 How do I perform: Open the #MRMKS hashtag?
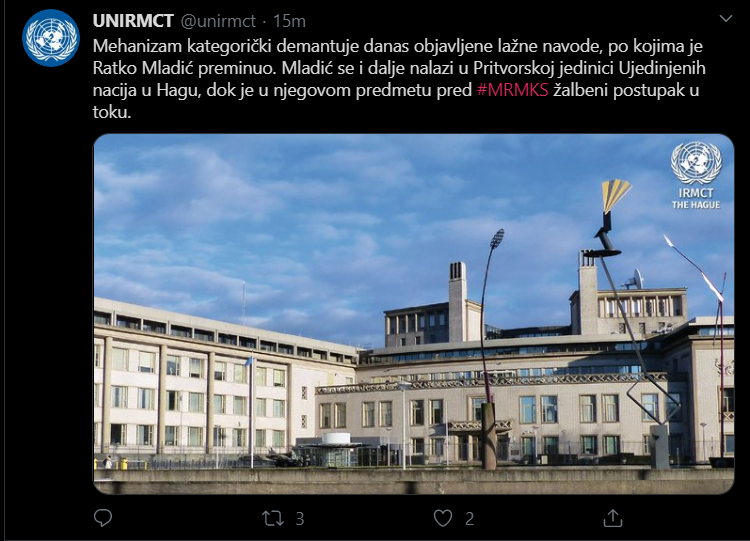pyautogui.click(x=513, y=92)
